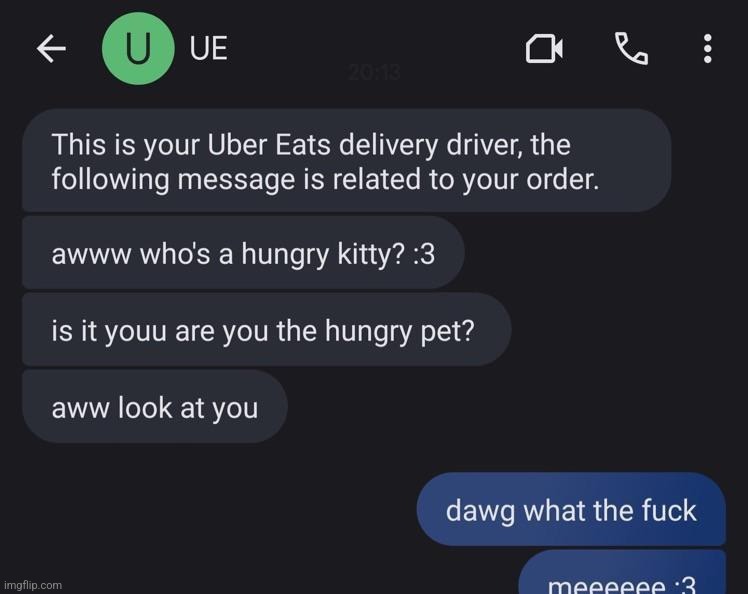Start a video call with UE
The image size is (748, 594).
click(x=544, y=49)
